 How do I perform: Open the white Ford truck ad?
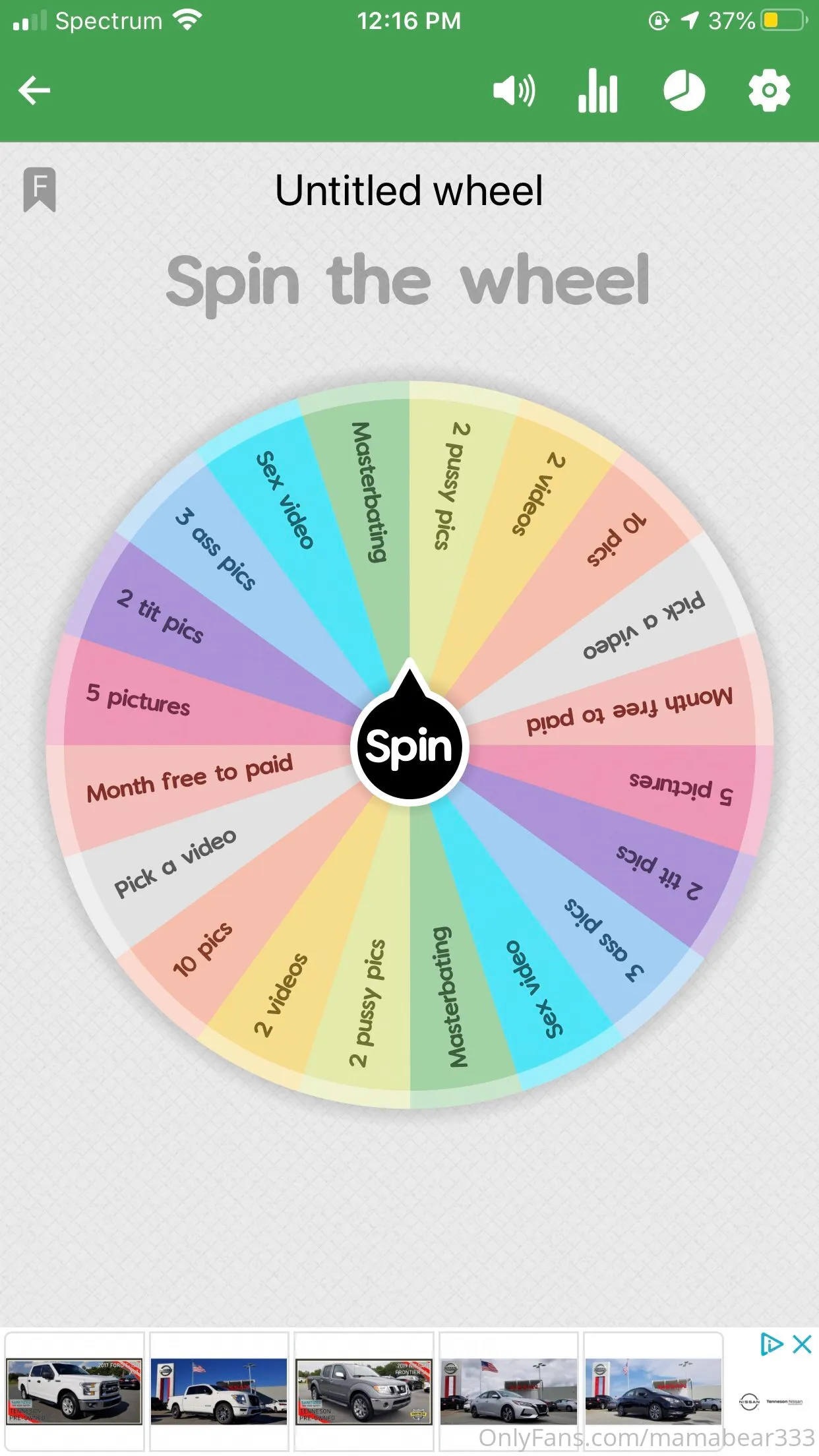tap(74, 1391)
